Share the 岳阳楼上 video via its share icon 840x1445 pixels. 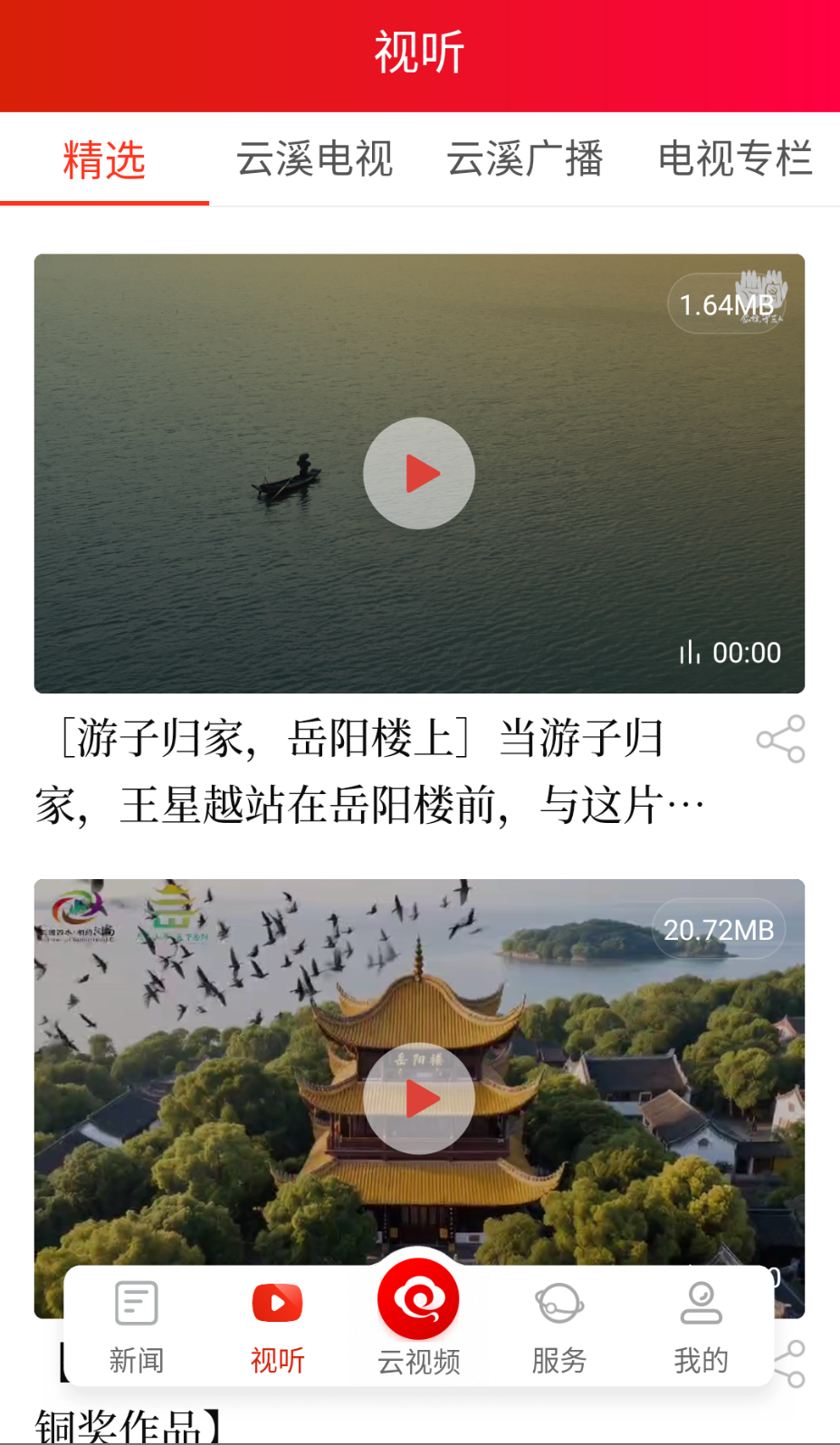pos(779,739)
